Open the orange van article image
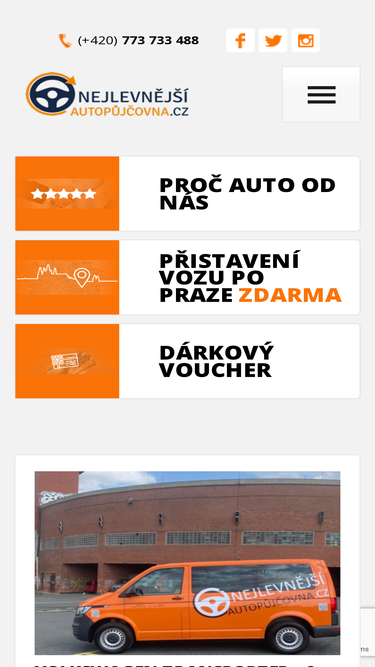 coord(188,563)
